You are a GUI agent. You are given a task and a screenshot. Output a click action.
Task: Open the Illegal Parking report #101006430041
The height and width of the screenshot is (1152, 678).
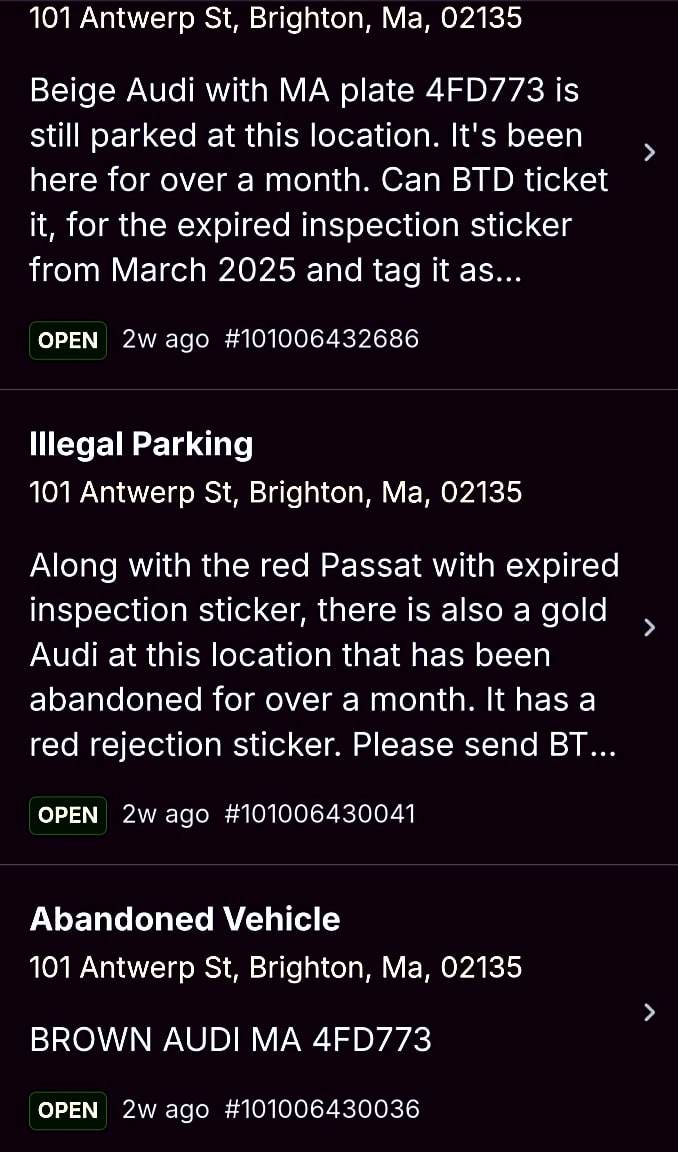click(x=648, y=627)
